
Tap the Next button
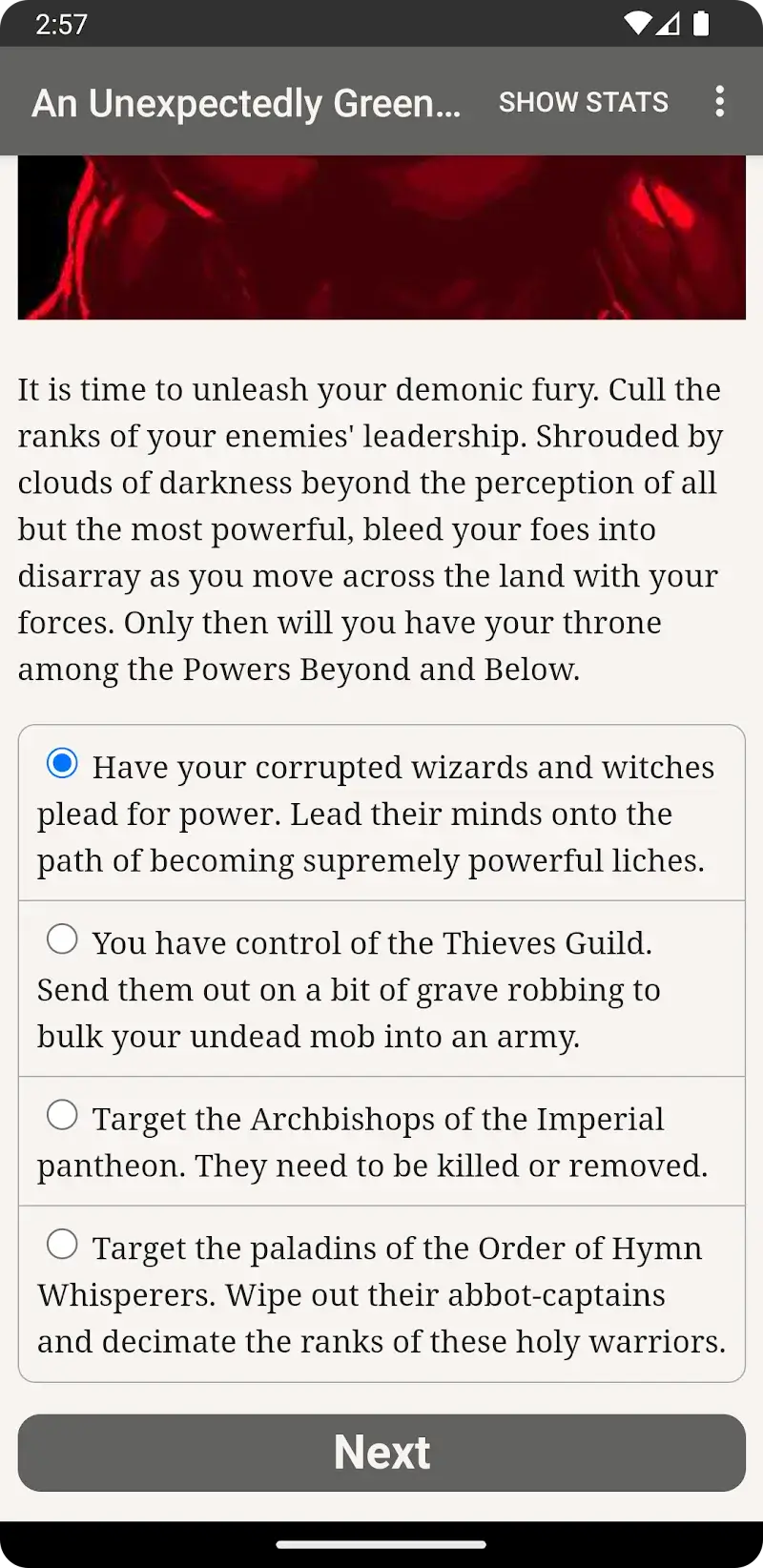point(381,1452)
